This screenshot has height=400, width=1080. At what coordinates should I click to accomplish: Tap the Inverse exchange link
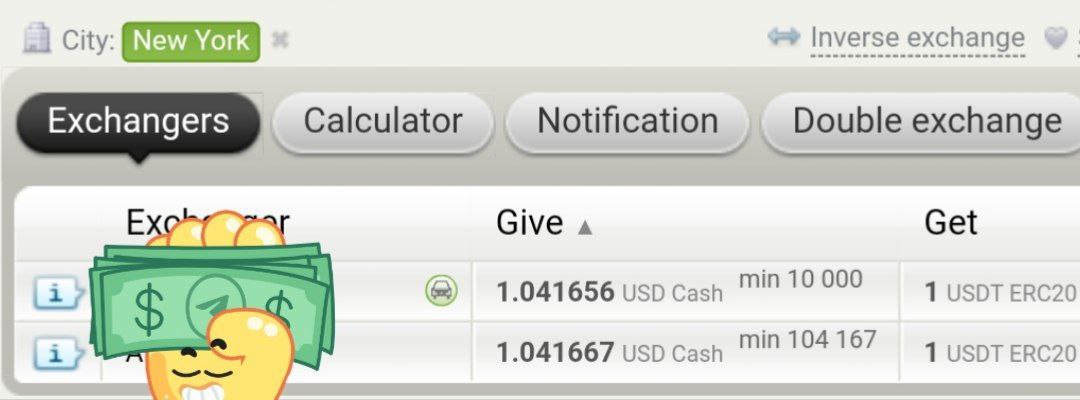coord(916,38)
